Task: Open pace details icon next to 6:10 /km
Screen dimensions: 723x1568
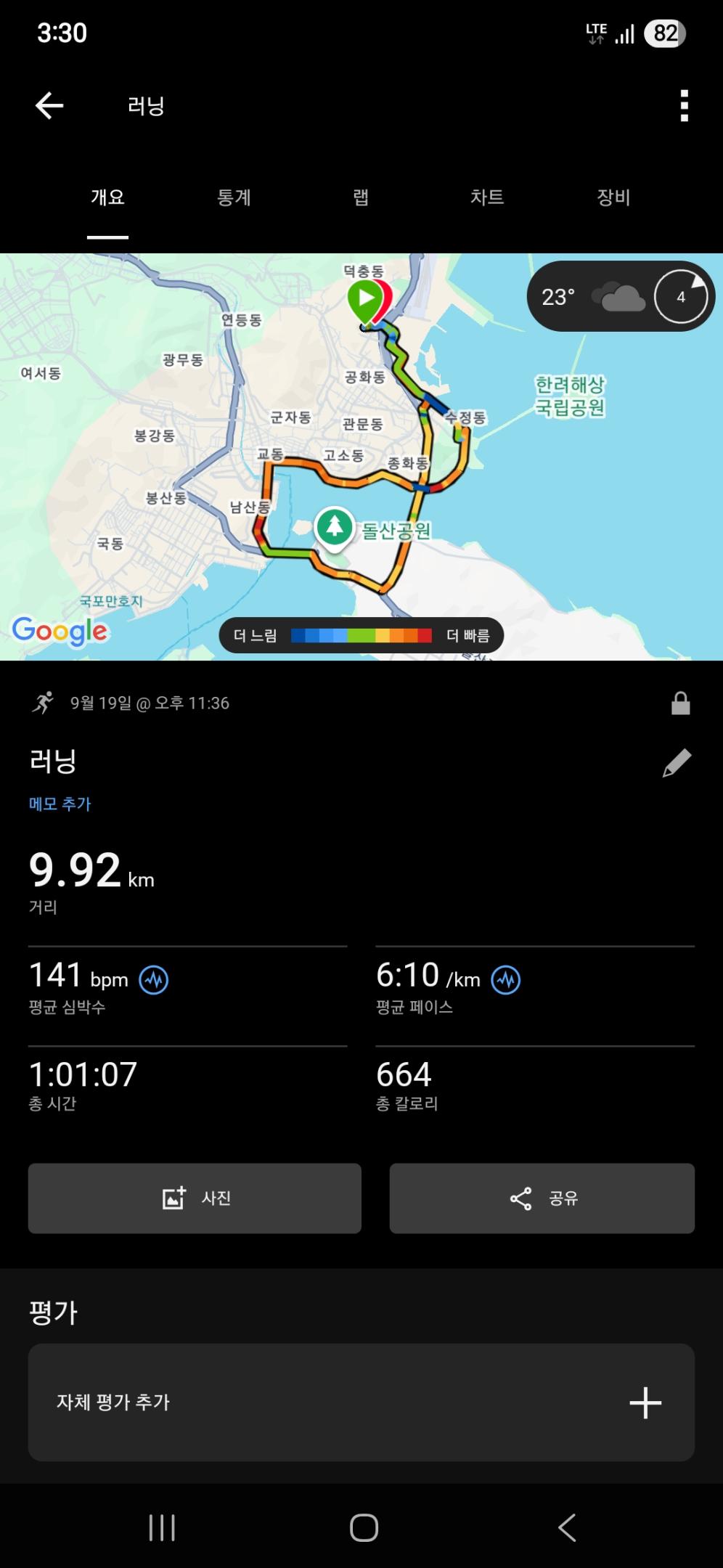Action: pos(506,980)
